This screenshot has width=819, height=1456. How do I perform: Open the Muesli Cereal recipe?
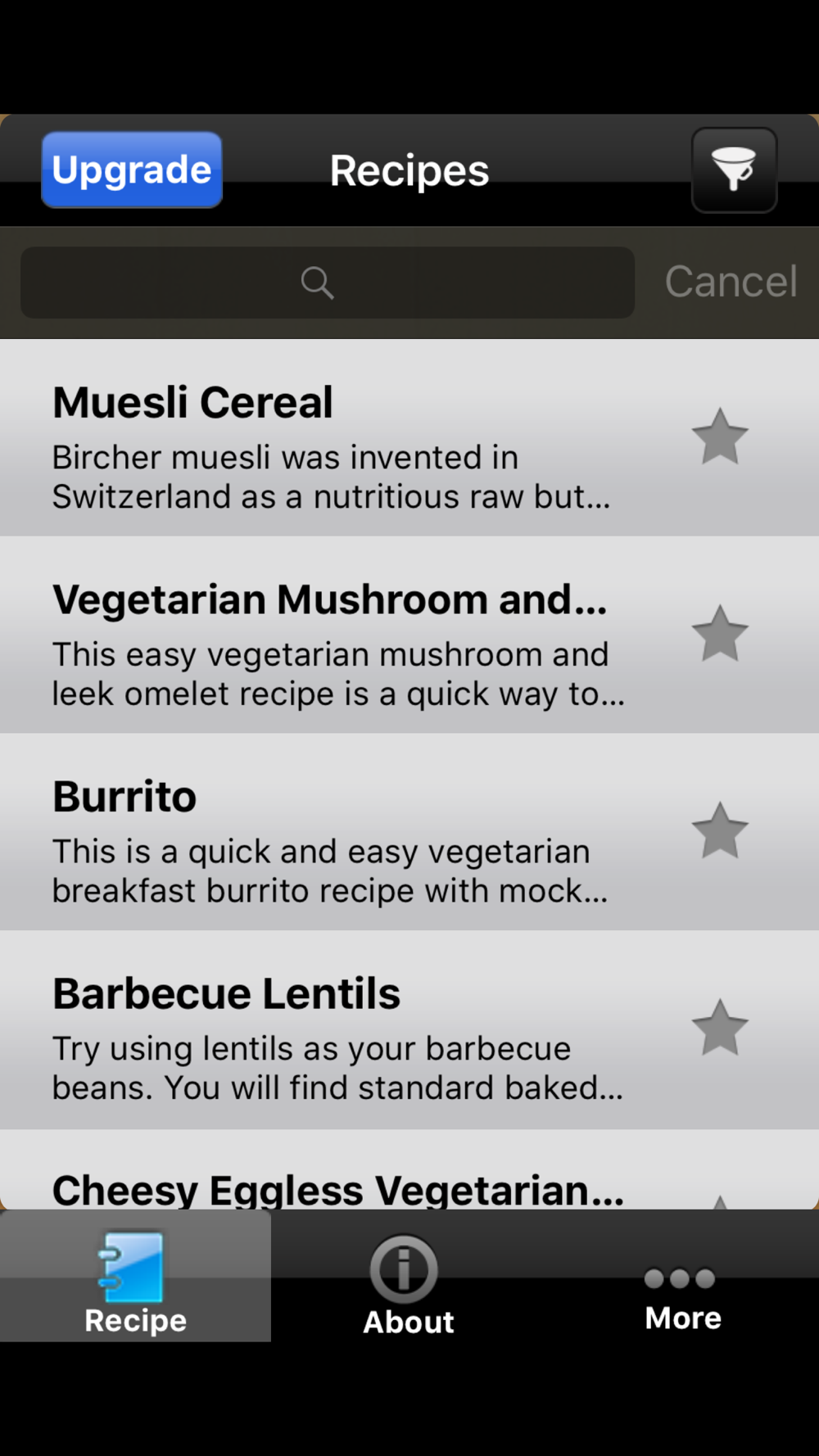pos(328,438)
